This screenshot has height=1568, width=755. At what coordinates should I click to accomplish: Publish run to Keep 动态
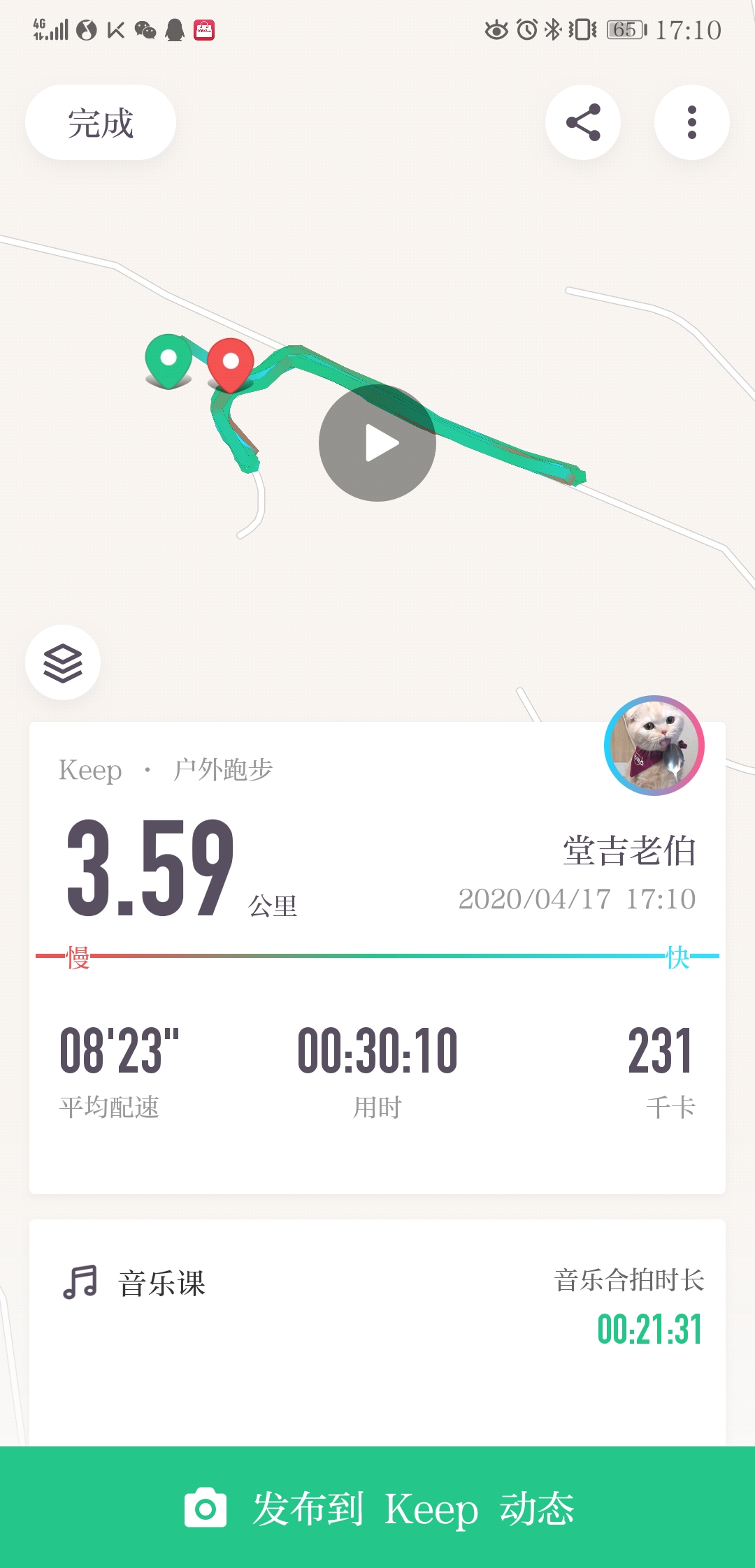pyautogui.click(x=377, y=1508)
